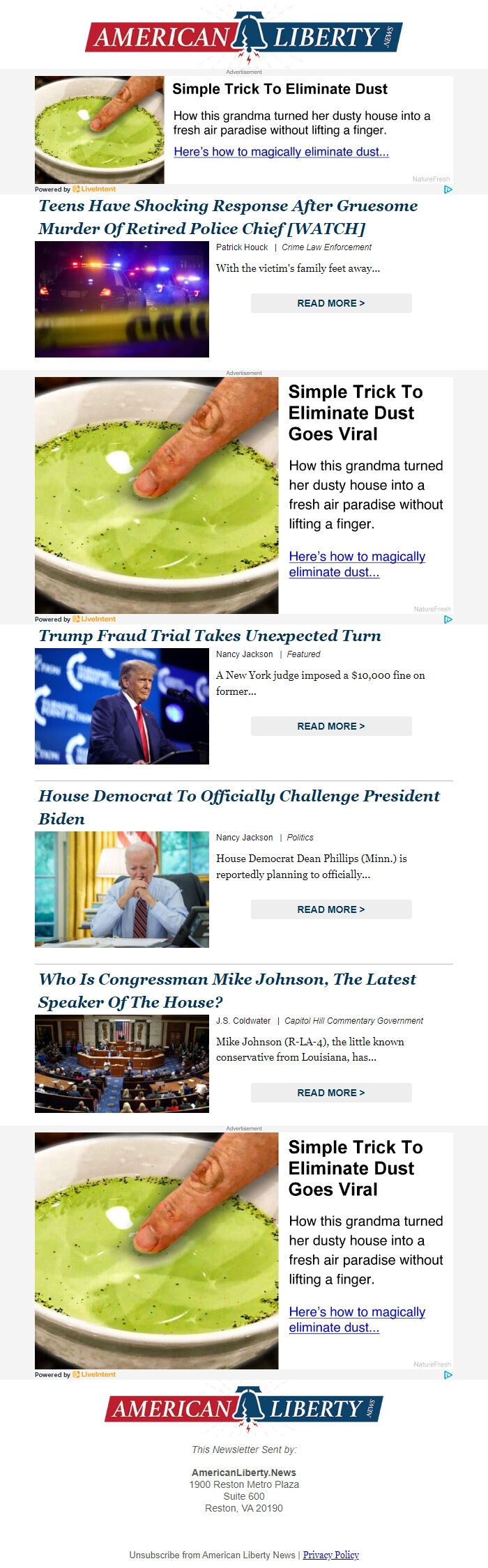Tap READ MORE under police chief story
The width and height of the screenshot is (488, 1568).
331,303
